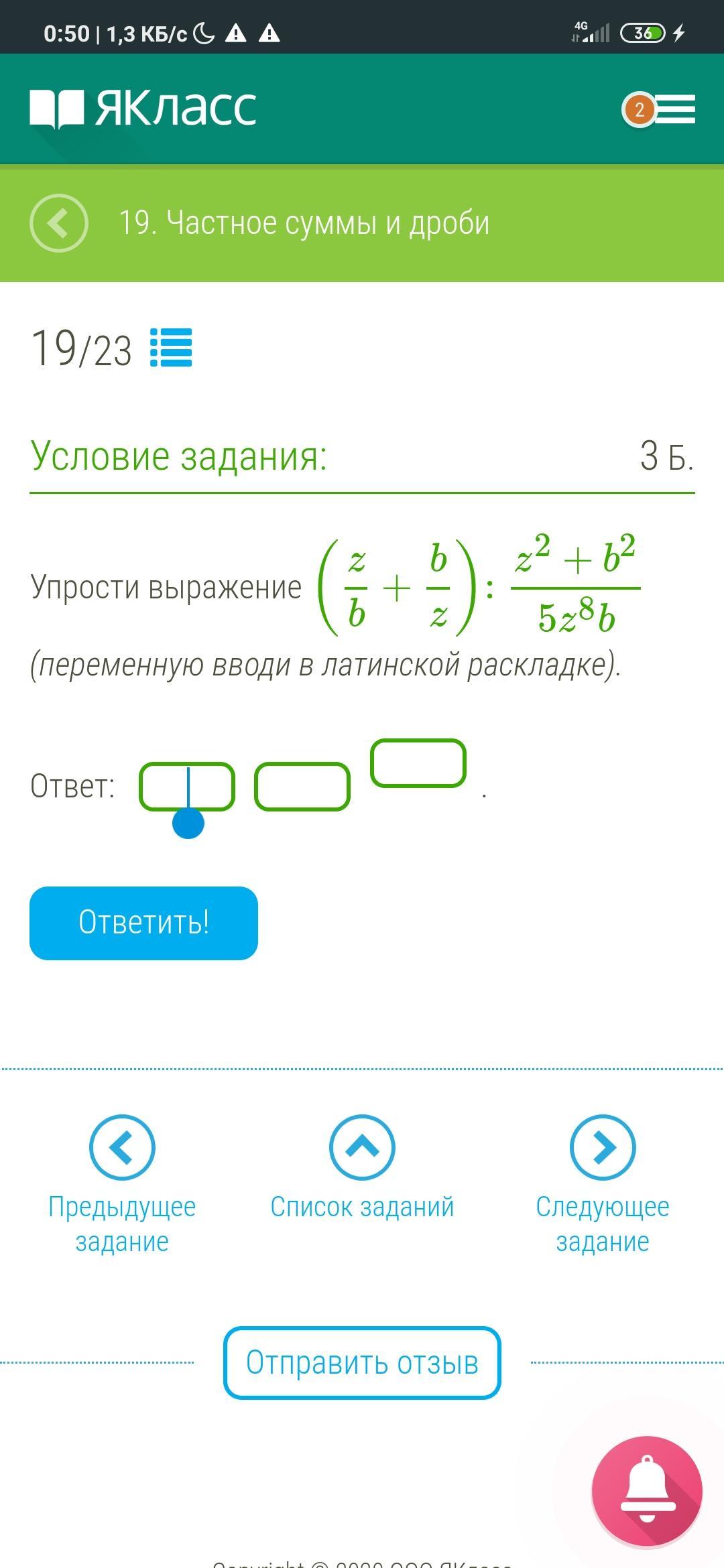724x1568 pixels.
Task: Go back using the circled arrow
Action: pos(59,223)
